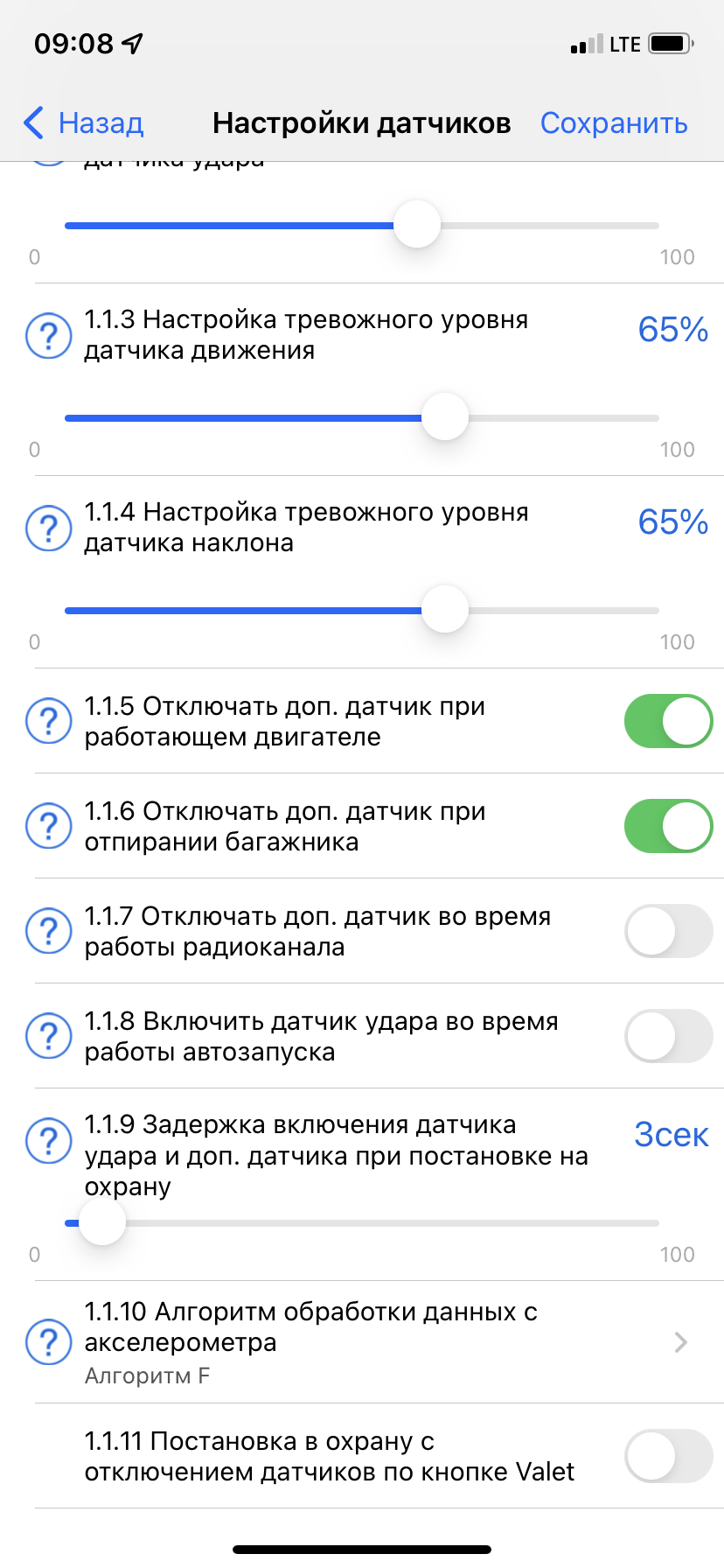Open help for 1.1.4 tilt sensor level

(49, 528)
